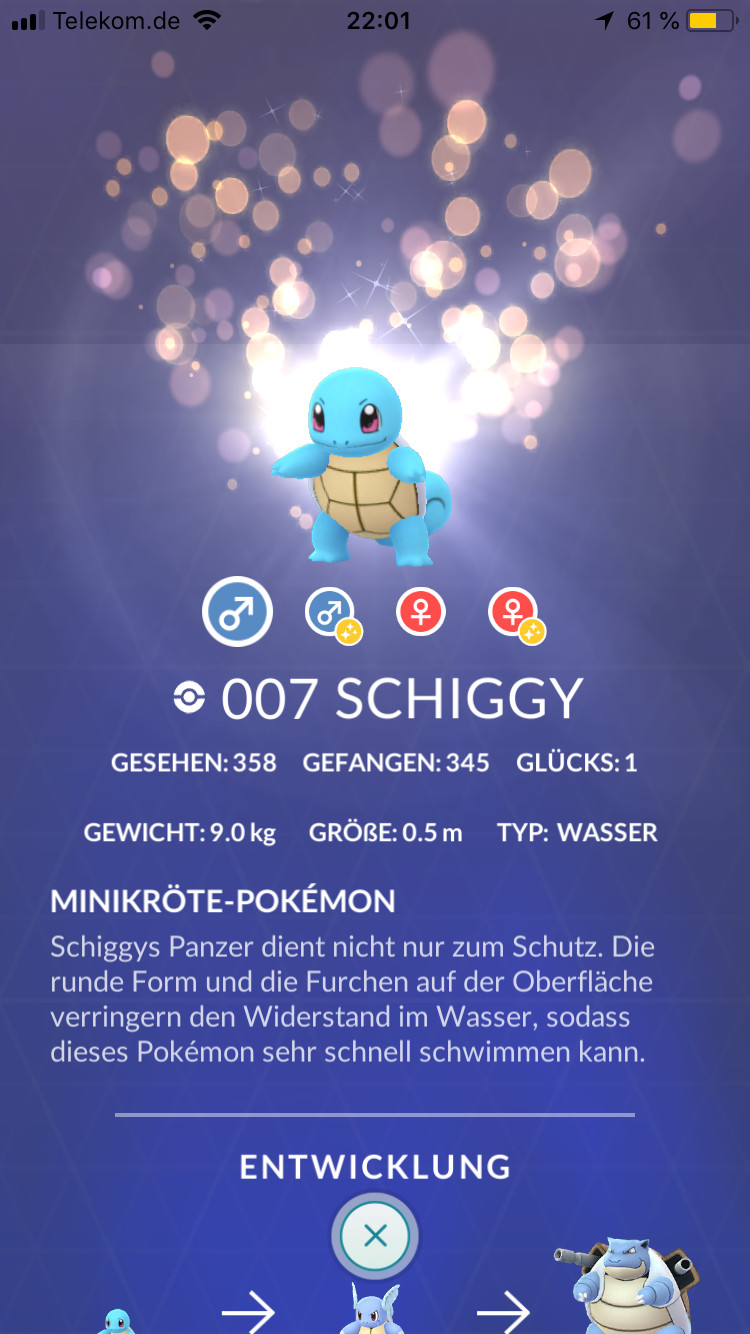
Task: Select the shiny female Schiggy variant icon
Action: coord(513,611)
